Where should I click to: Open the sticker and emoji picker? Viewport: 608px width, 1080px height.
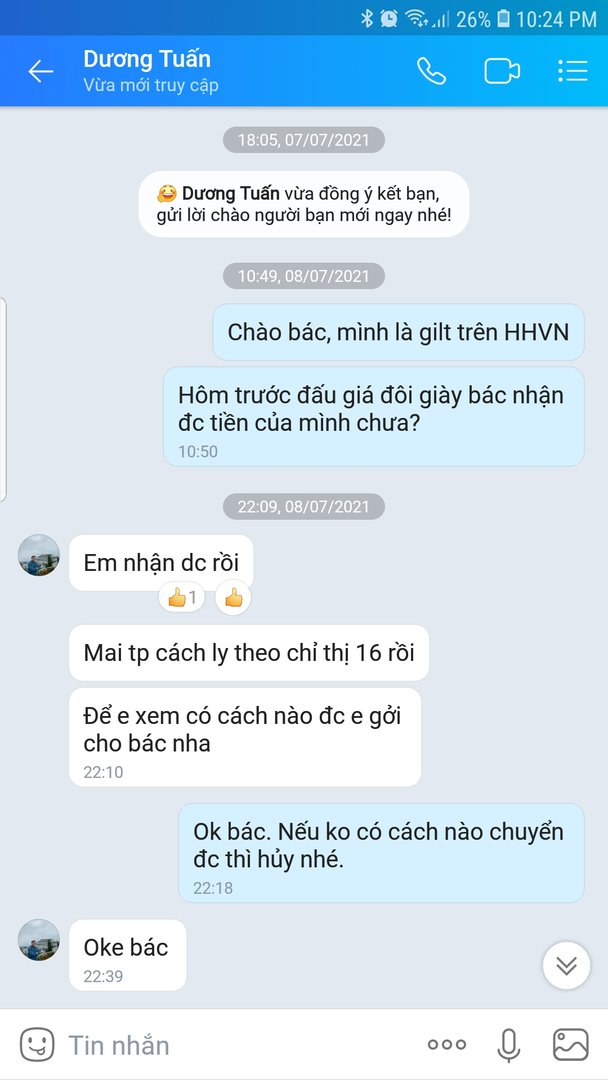37,1045
